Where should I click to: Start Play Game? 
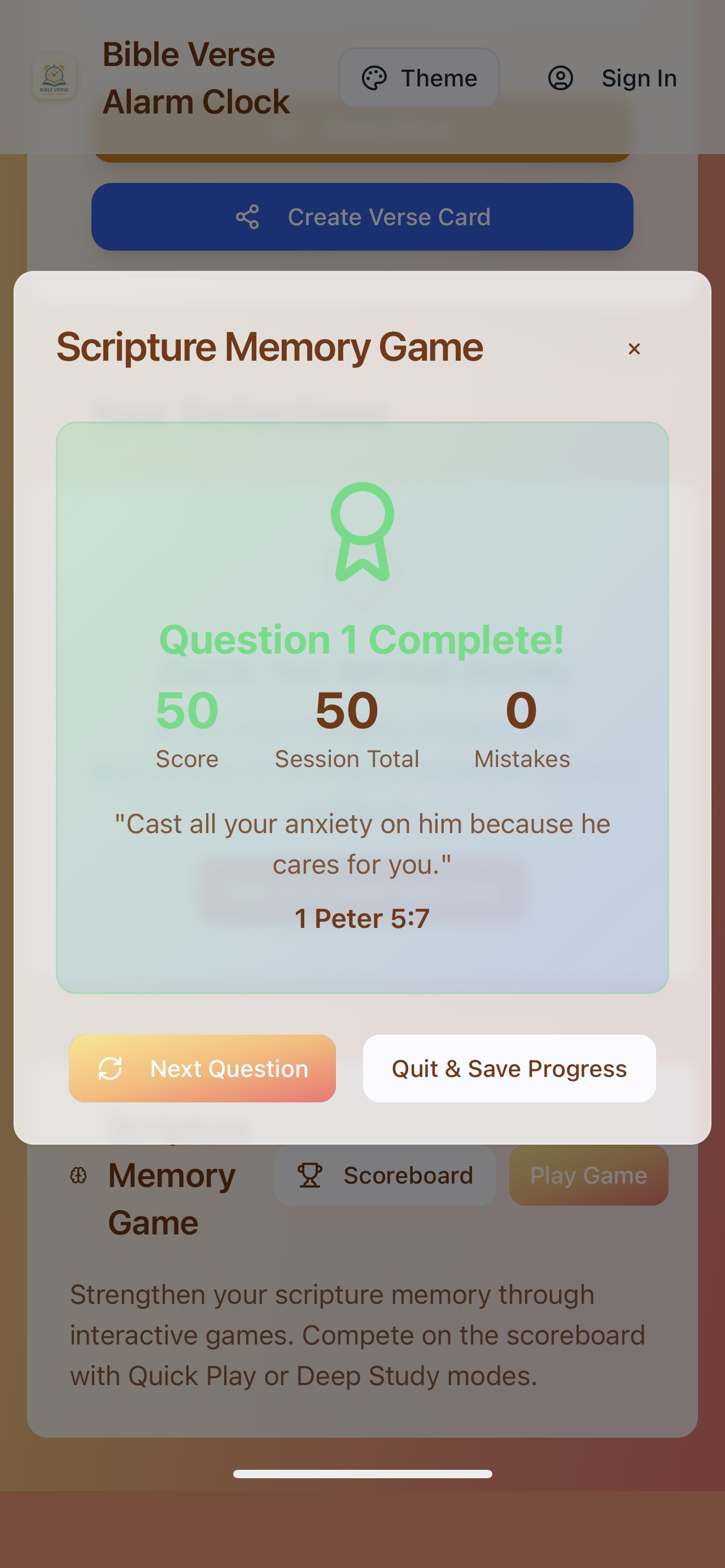pyautogui.click(x=588, y=1175)
